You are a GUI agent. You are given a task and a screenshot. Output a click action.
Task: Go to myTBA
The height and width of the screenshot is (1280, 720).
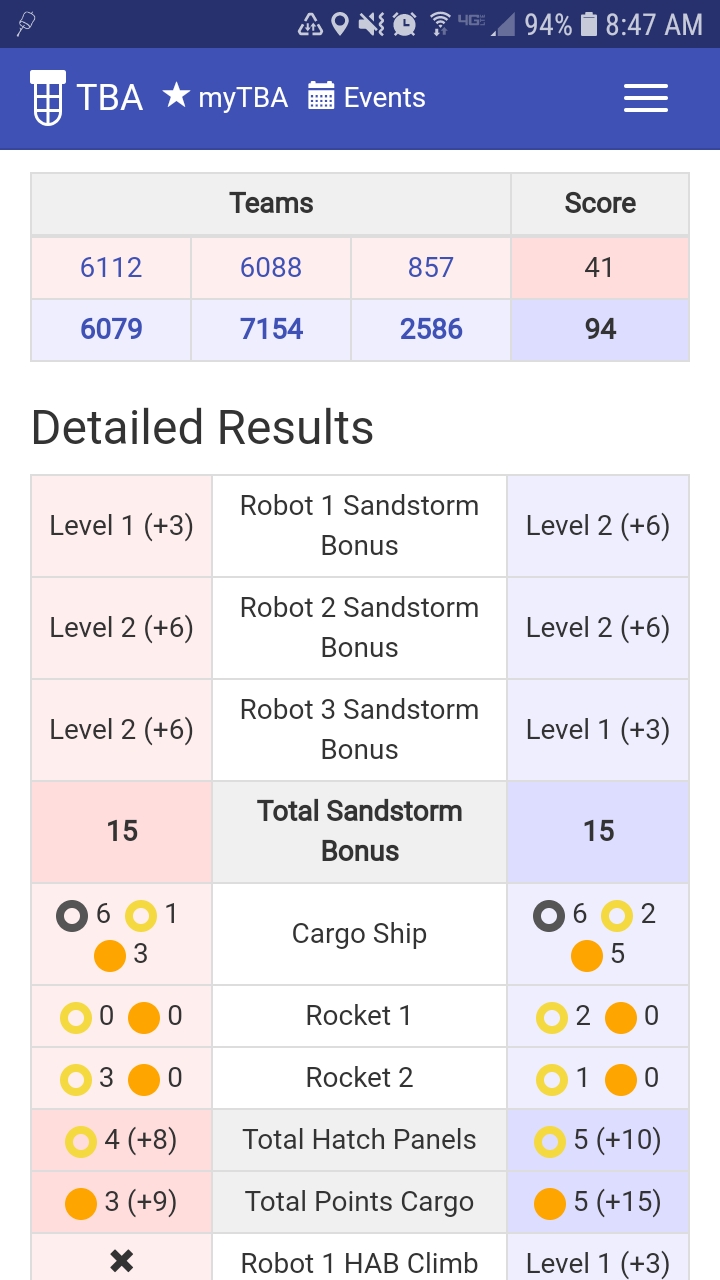(225, 98)
